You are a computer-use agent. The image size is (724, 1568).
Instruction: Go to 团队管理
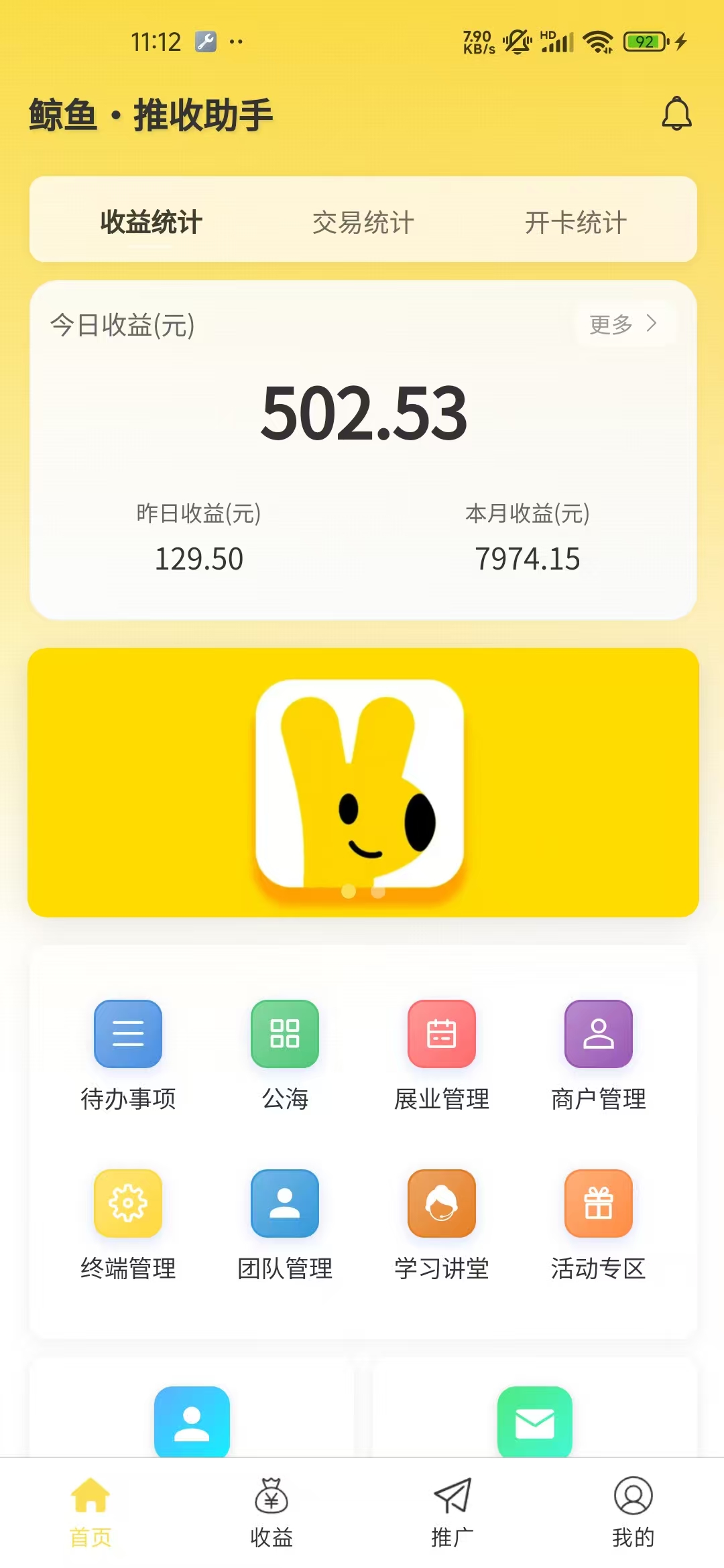click(x=285, y=1223)
